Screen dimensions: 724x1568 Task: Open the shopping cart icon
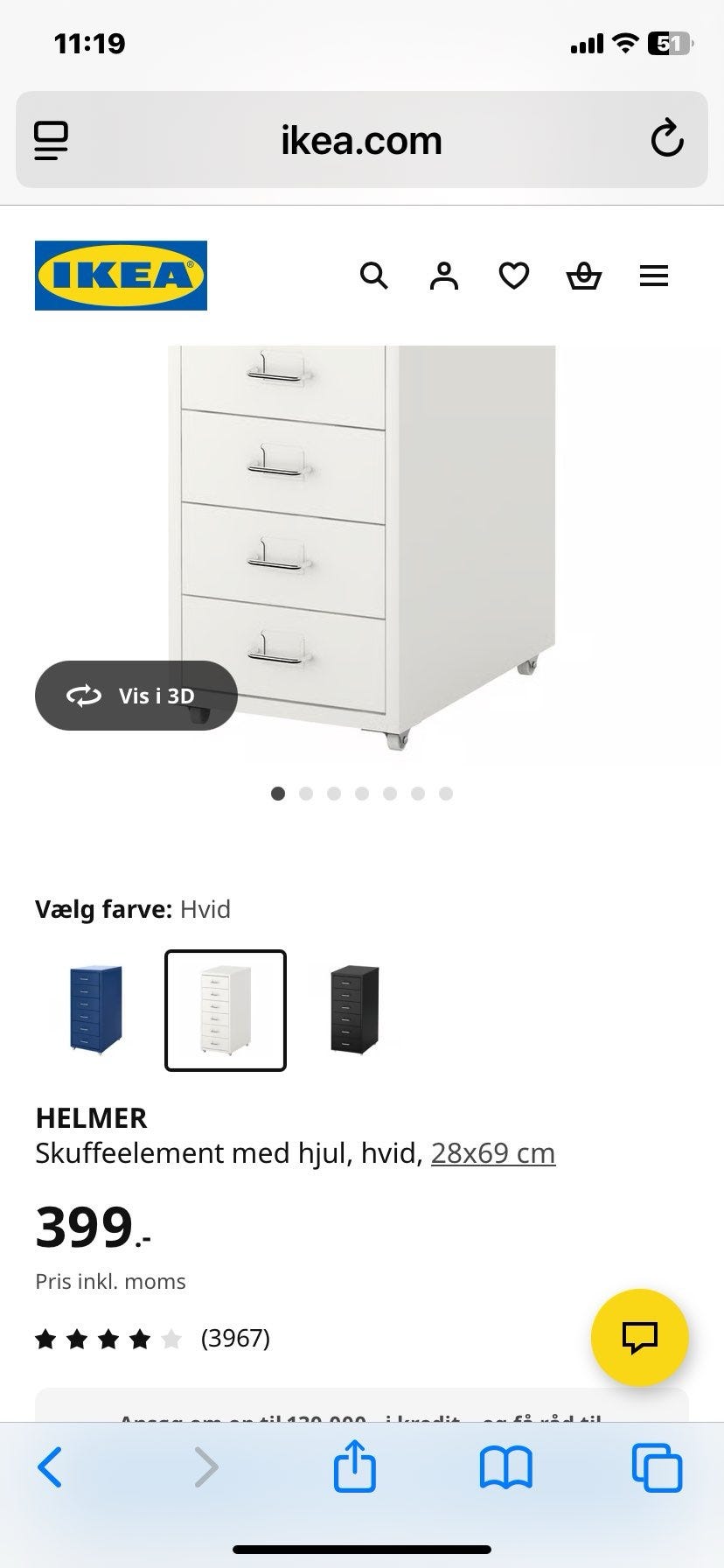pos(584,276)
